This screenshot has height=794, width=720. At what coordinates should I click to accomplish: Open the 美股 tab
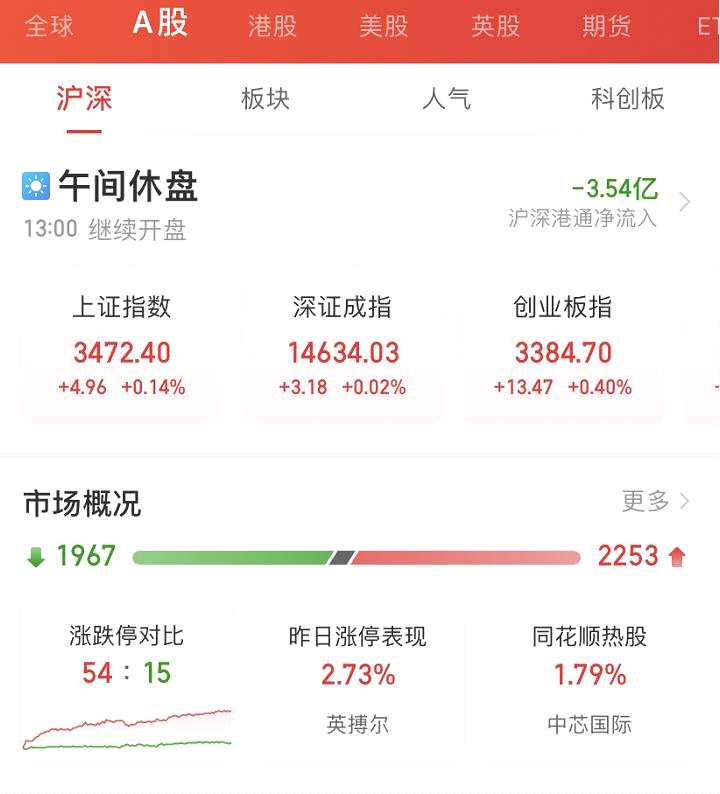pyautogui.click(x=384, y=26)
